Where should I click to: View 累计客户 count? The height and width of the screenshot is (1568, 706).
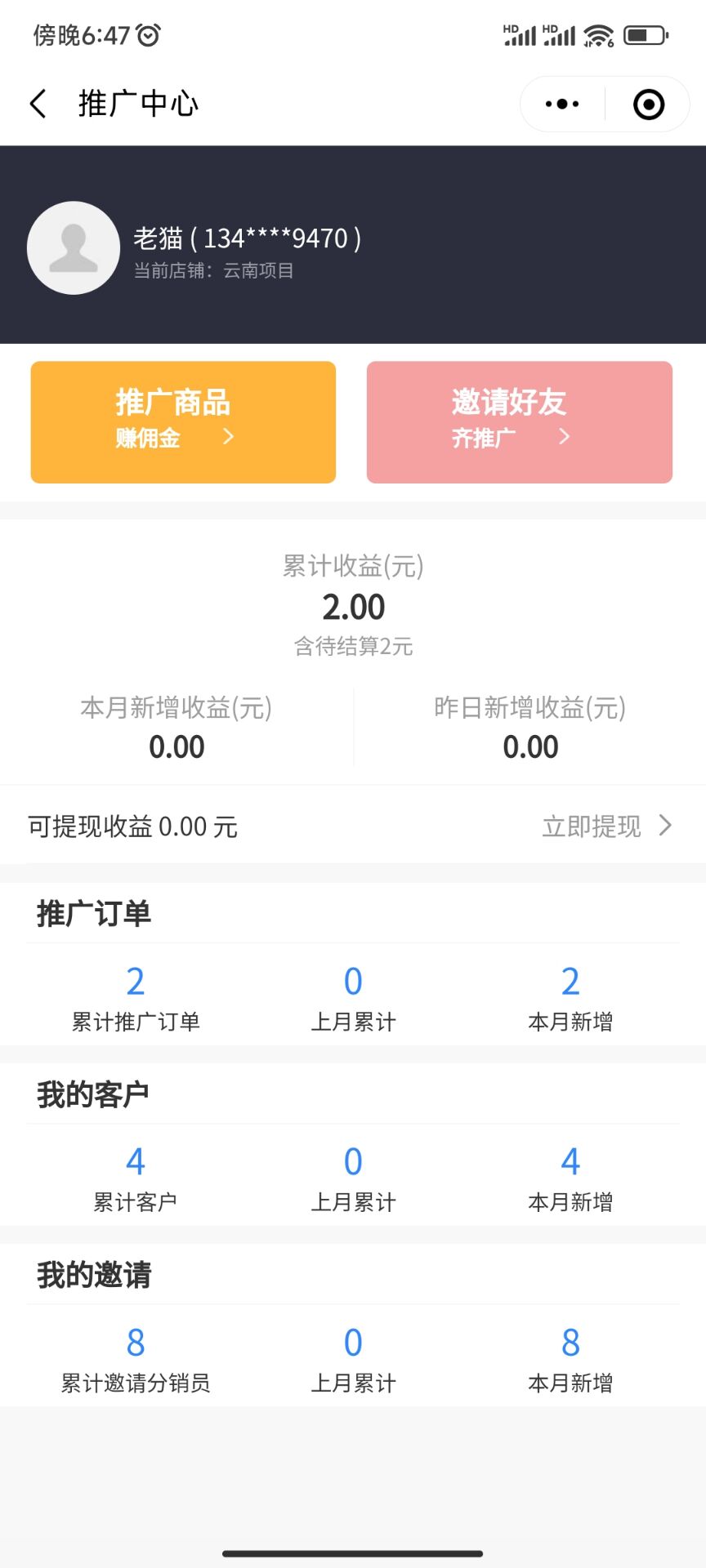[136, 1178]
